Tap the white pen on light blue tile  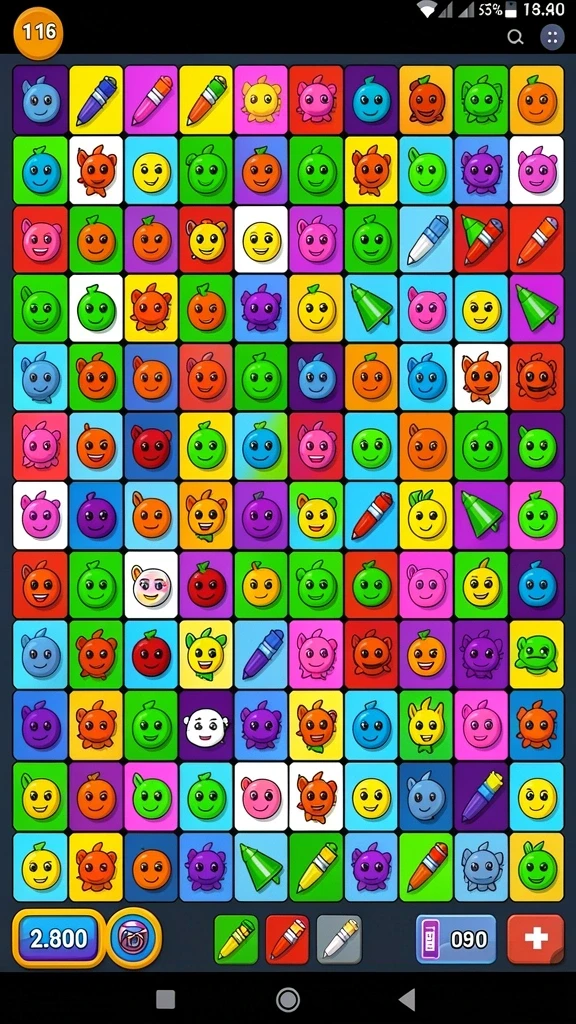[426, 240]
